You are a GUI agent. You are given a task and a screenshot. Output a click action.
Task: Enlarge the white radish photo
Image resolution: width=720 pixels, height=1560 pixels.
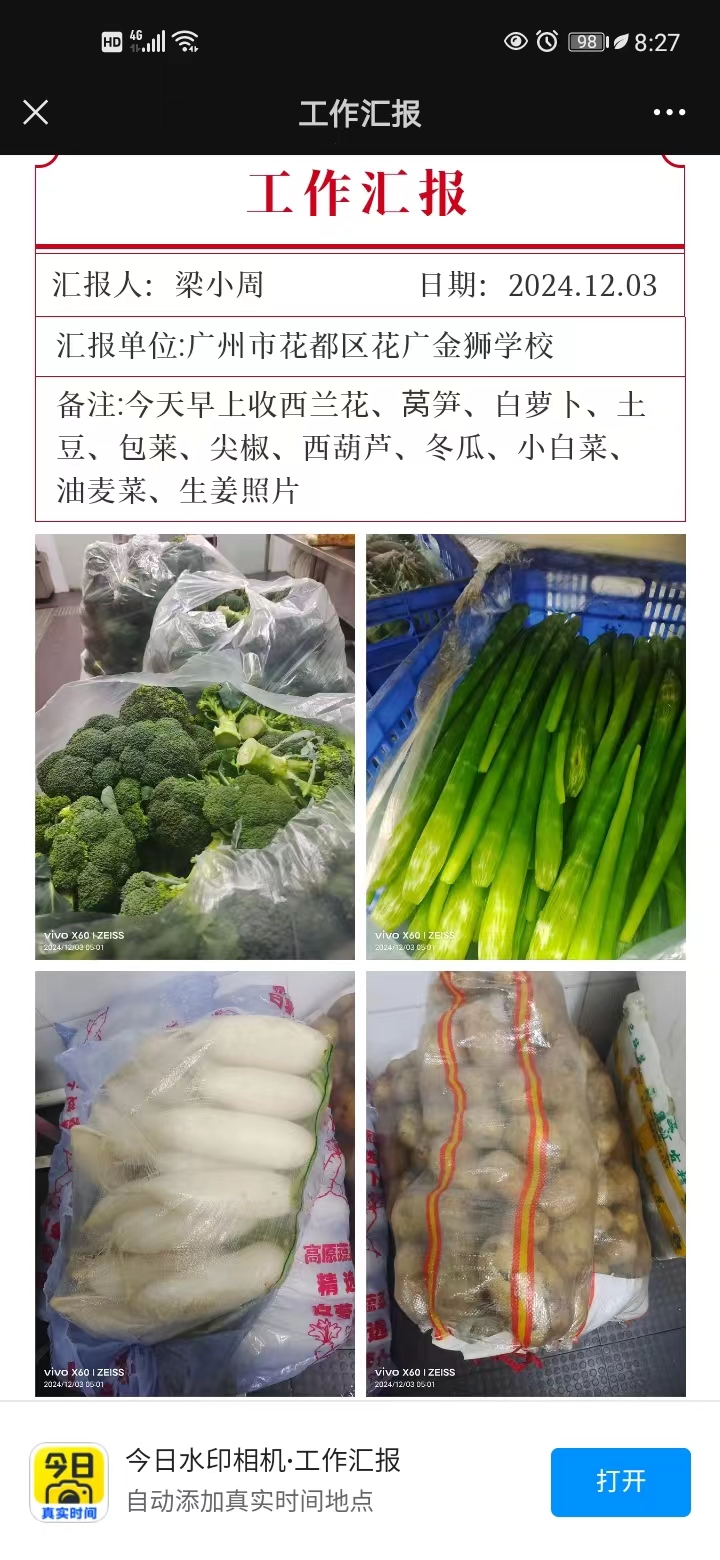[195, 1183]
